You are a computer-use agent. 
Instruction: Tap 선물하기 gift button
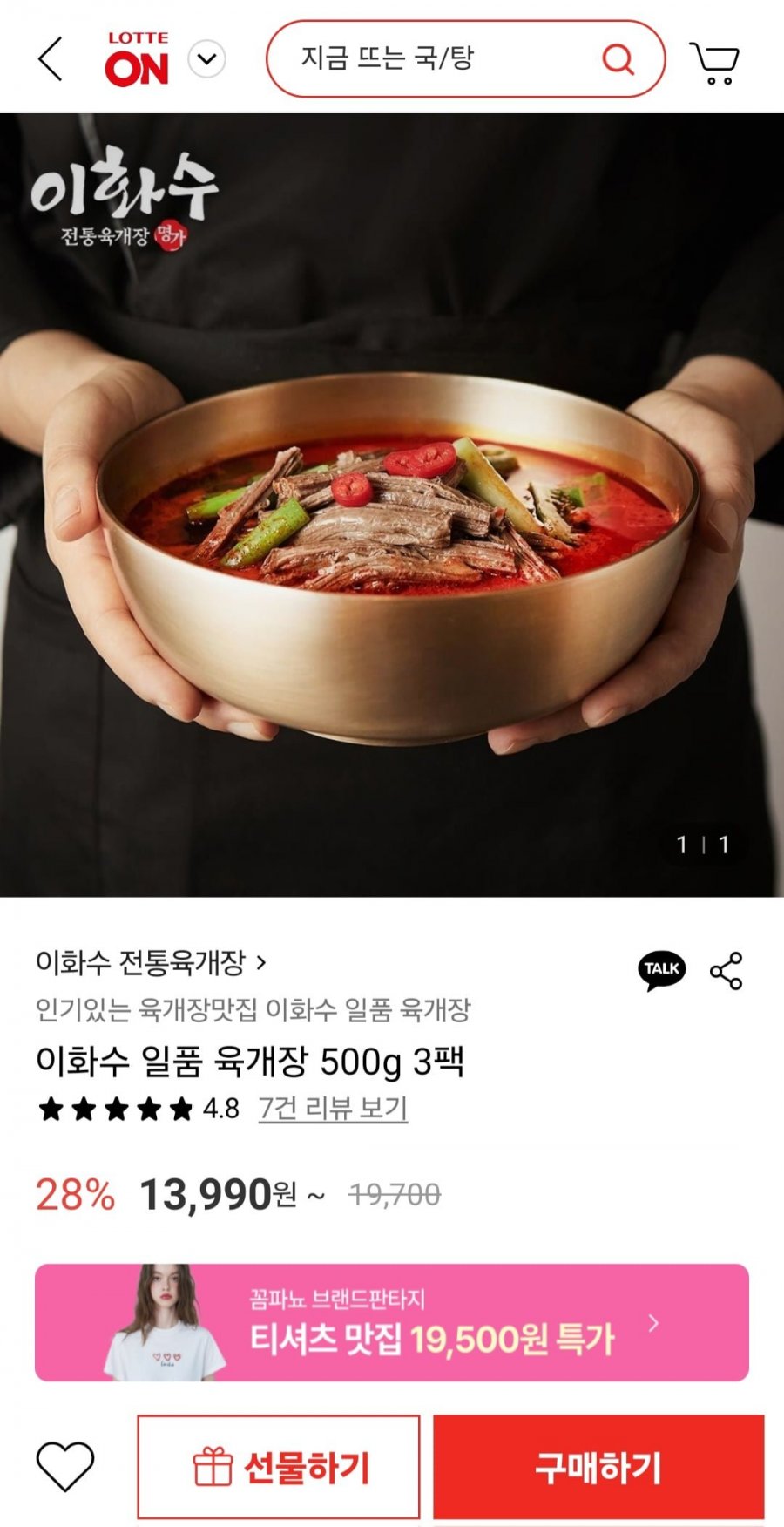(279, 1468)
